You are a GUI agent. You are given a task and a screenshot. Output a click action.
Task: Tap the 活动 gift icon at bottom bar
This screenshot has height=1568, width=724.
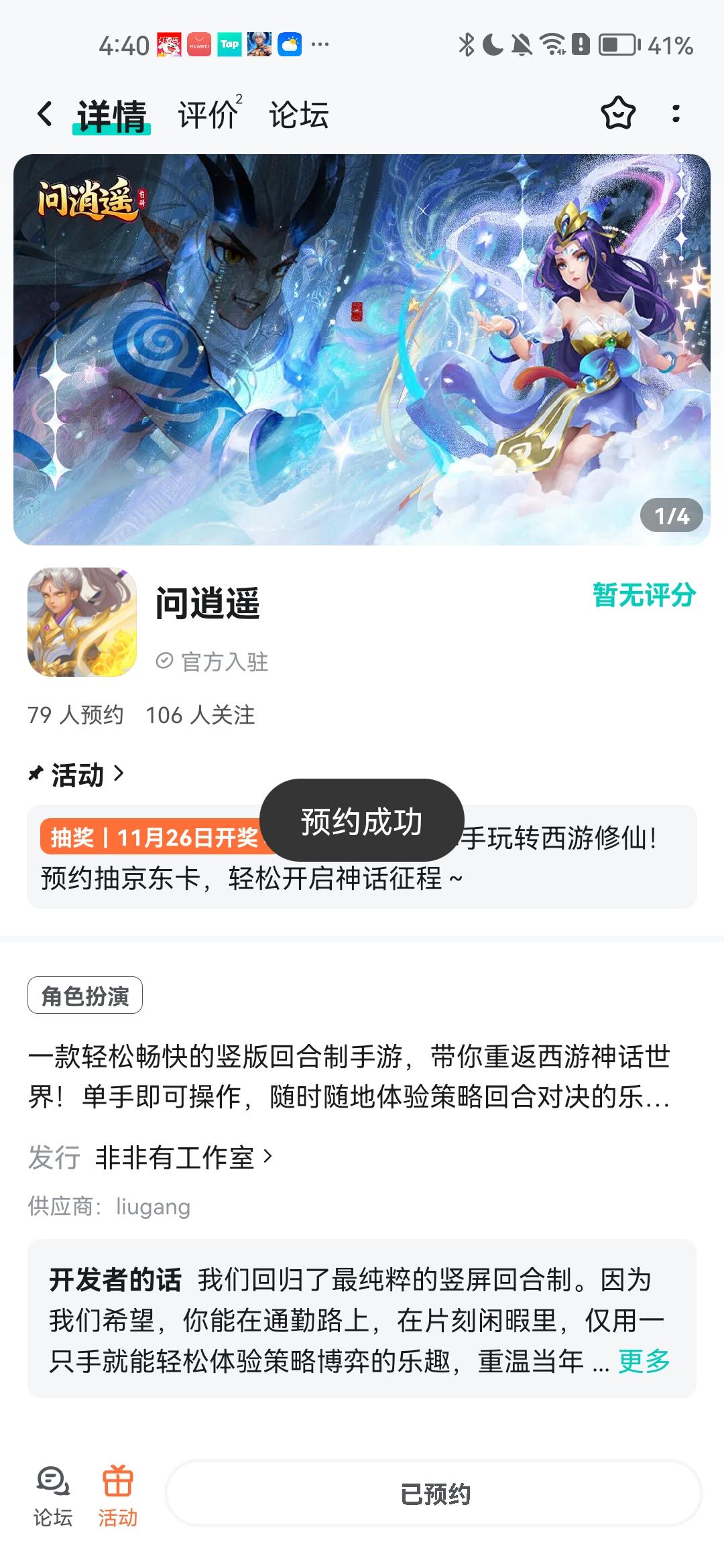click(x=118, y=1494)
